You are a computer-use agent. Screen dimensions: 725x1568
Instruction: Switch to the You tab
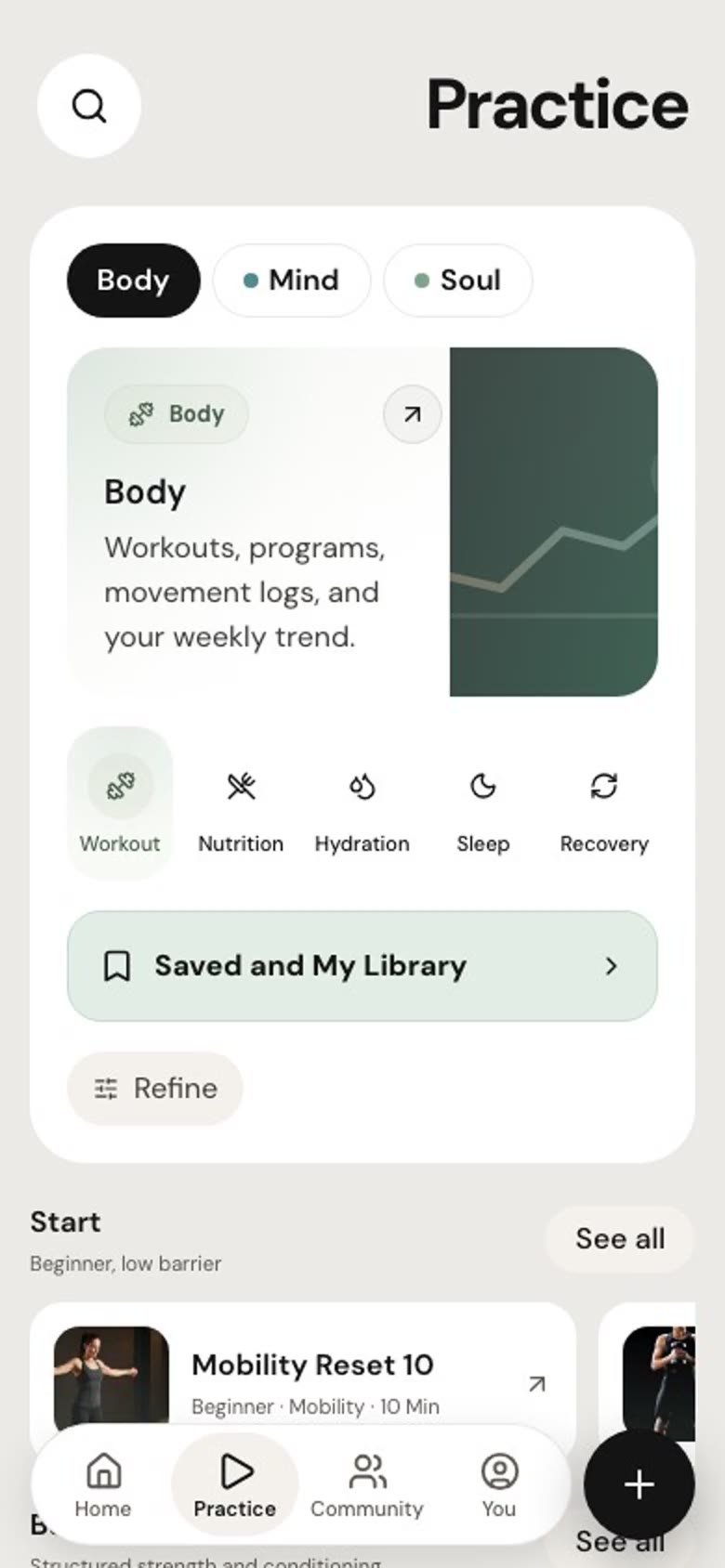pyautogui.click(x=499, y=1485)
